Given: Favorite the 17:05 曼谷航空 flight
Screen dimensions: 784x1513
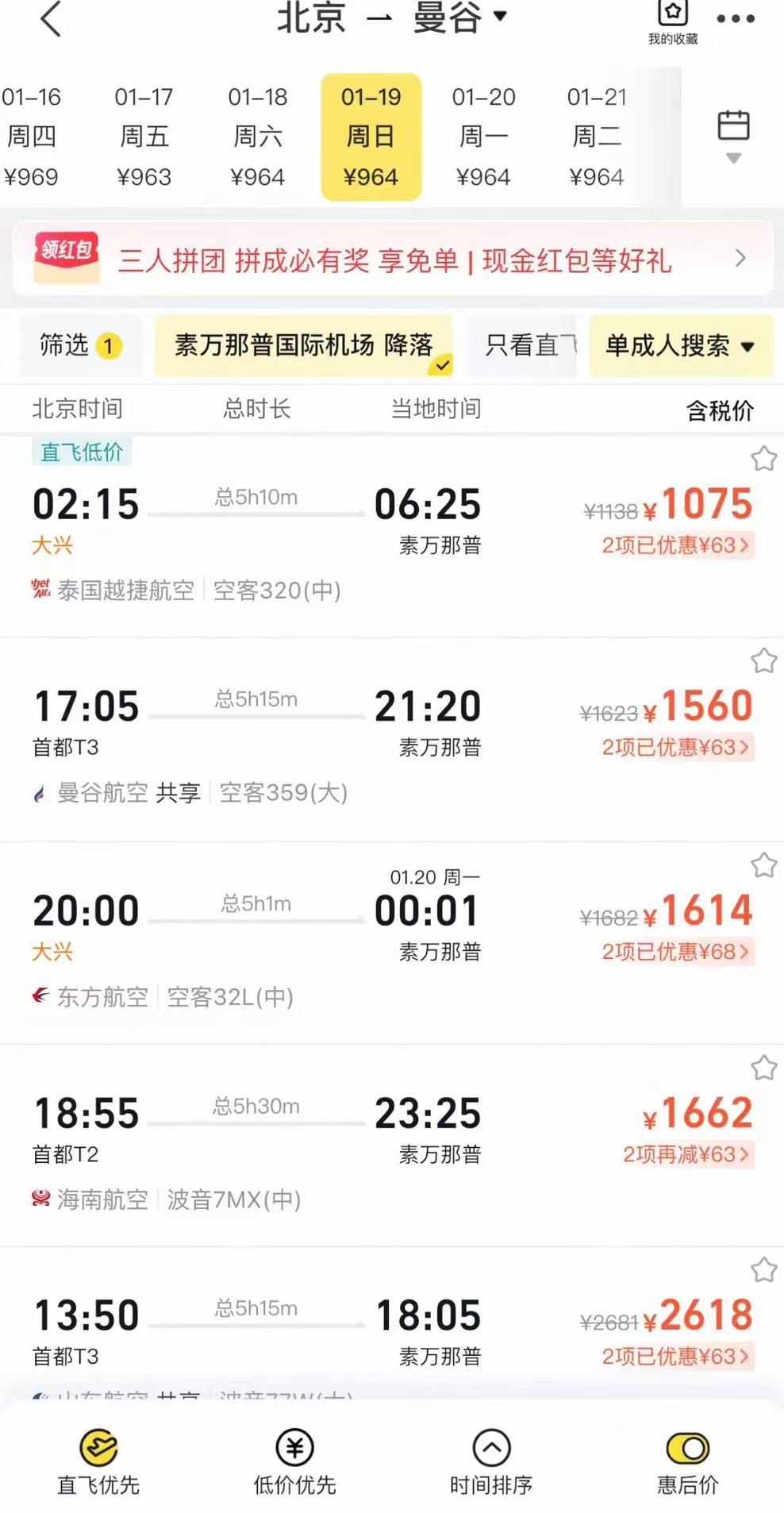Looking at the screenshot, I should 763,661.
